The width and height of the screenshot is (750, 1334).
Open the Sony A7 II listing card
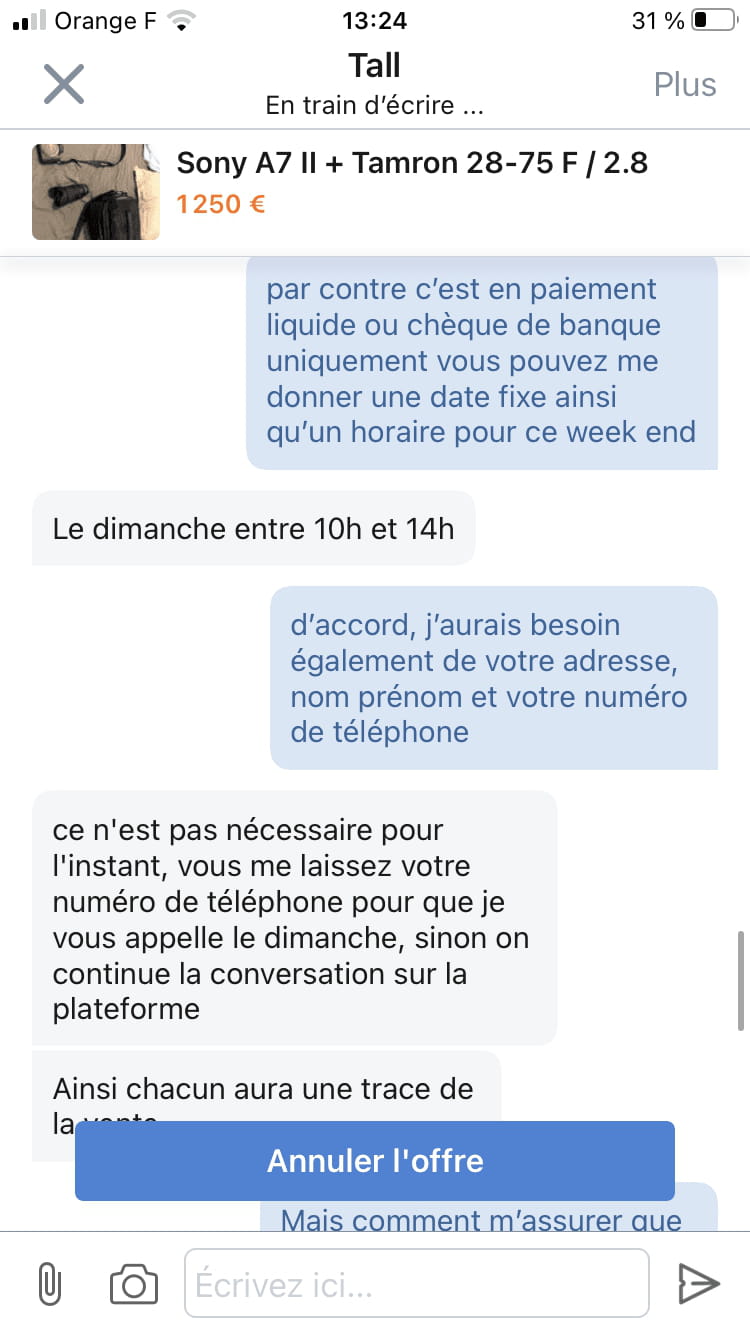(375, 192)
